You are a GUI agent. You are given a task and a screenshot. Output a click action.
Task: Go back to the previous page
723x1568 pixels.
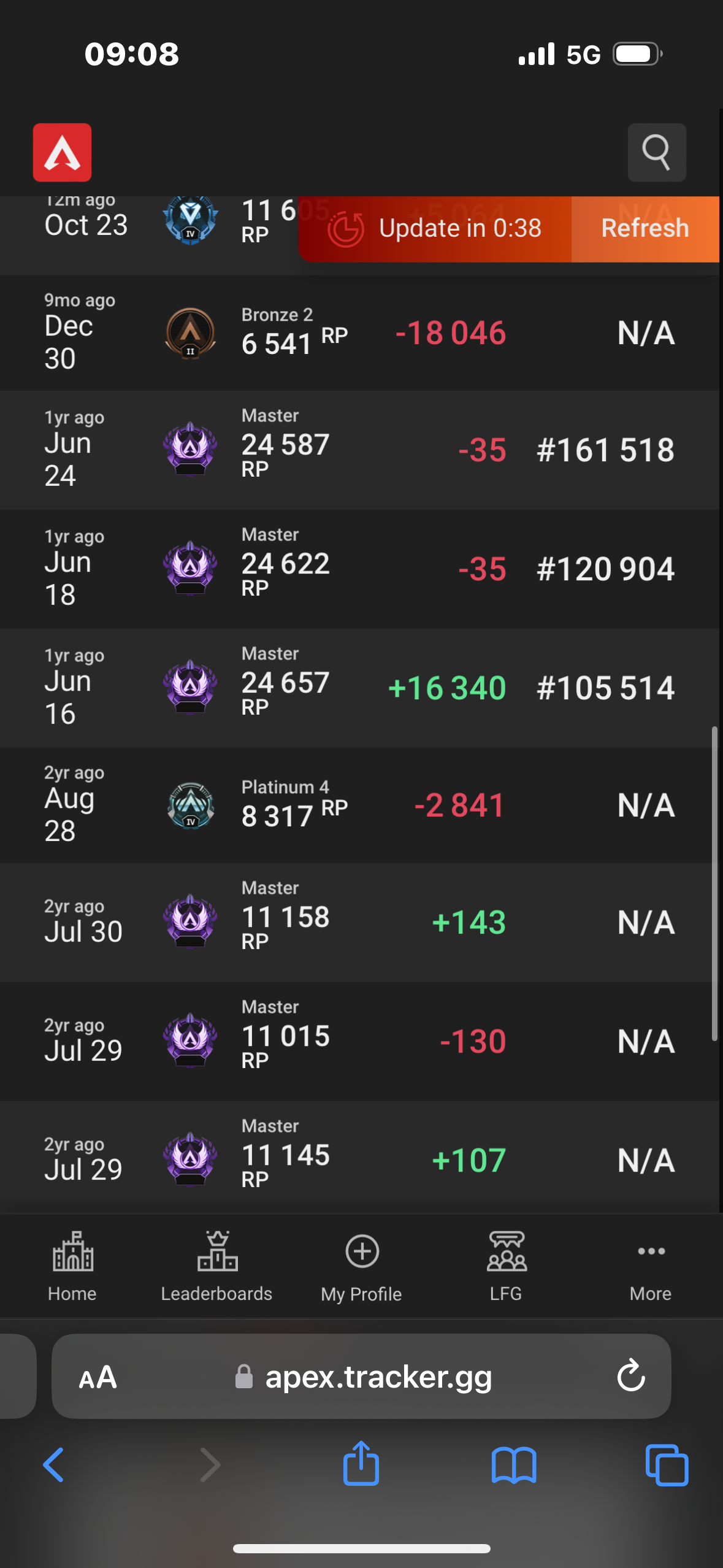coord(54,1465)
